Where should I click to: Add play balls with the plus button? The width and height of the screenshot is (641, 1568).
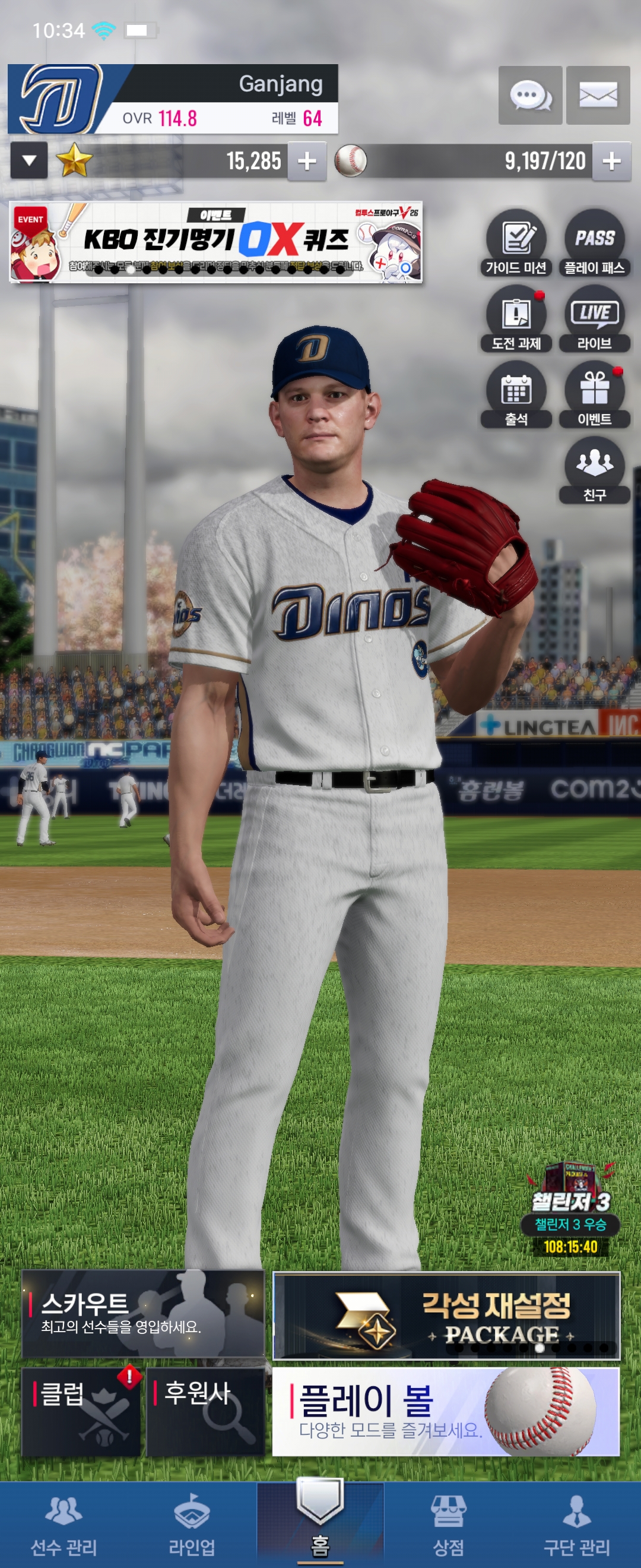(611, 162)
